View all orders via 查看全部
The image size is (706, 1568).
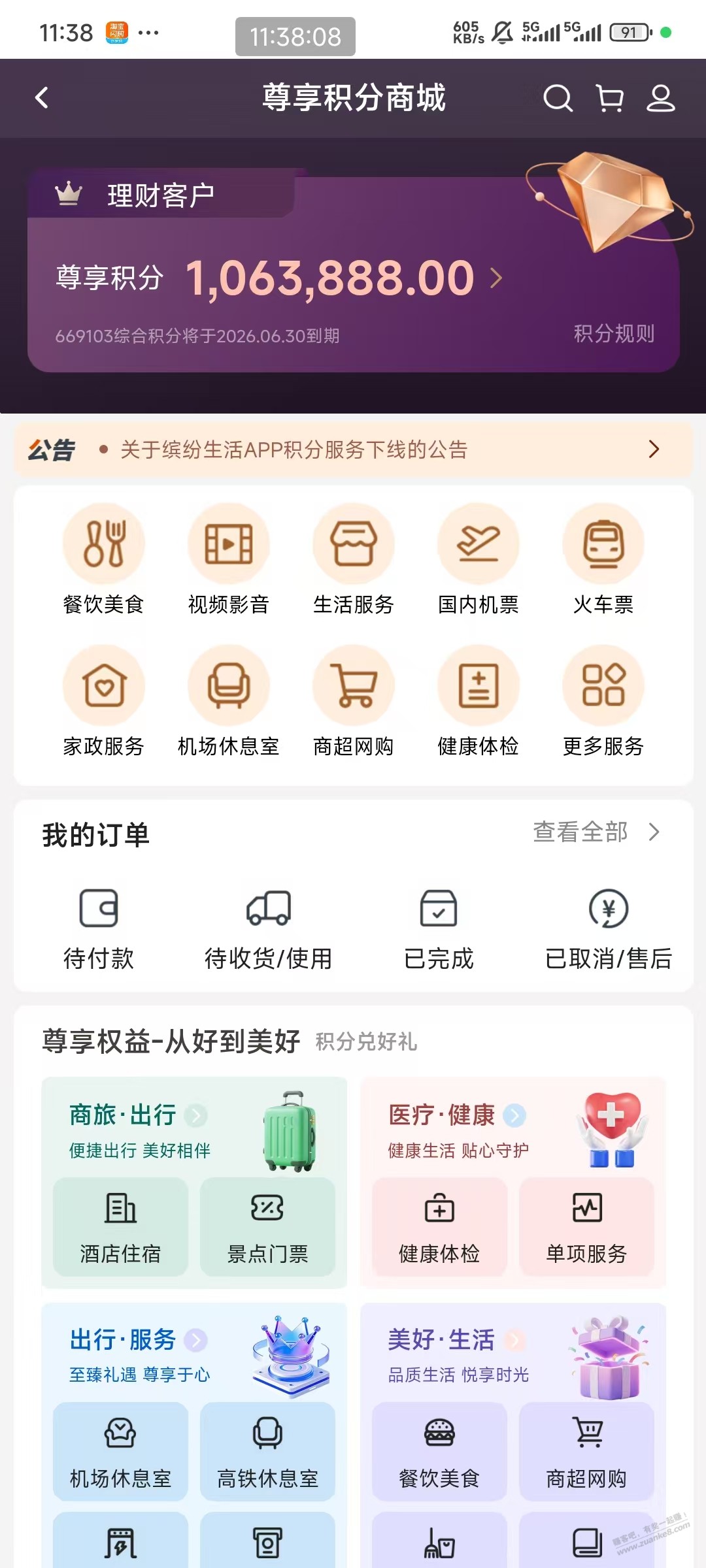coord(596,832)
